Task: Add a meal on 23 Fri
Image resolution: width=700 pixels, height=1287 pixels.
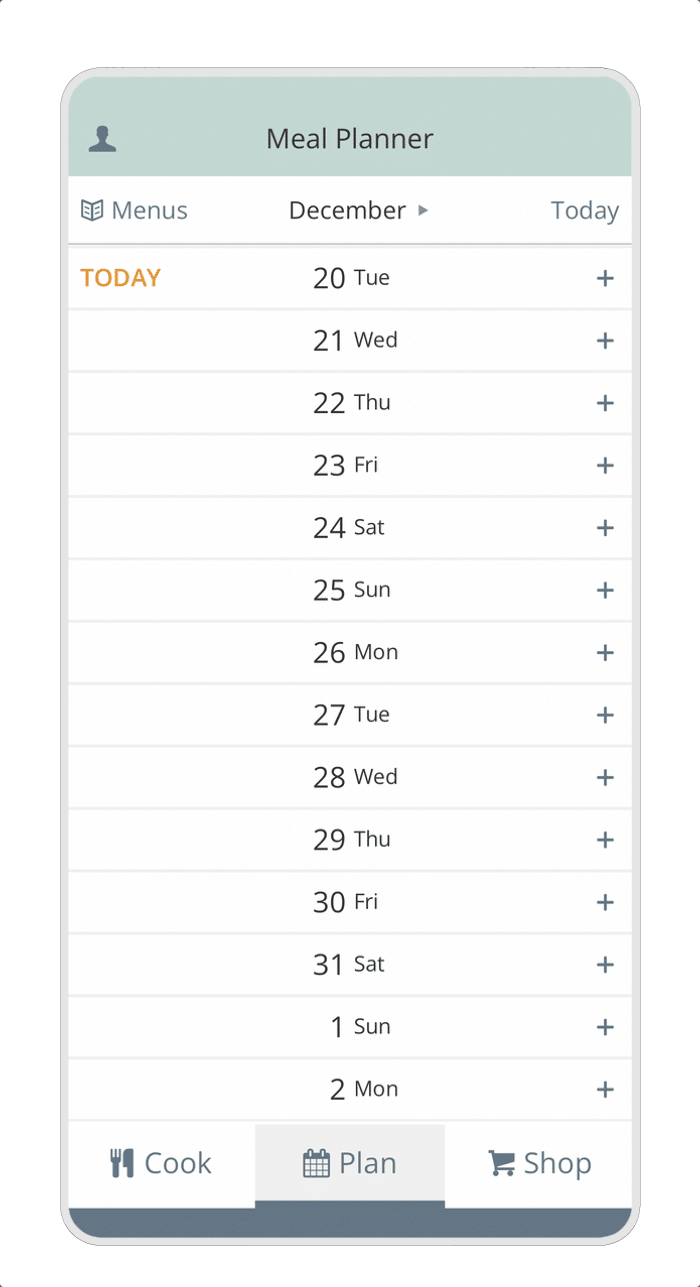Action: [x=604, y=465]
